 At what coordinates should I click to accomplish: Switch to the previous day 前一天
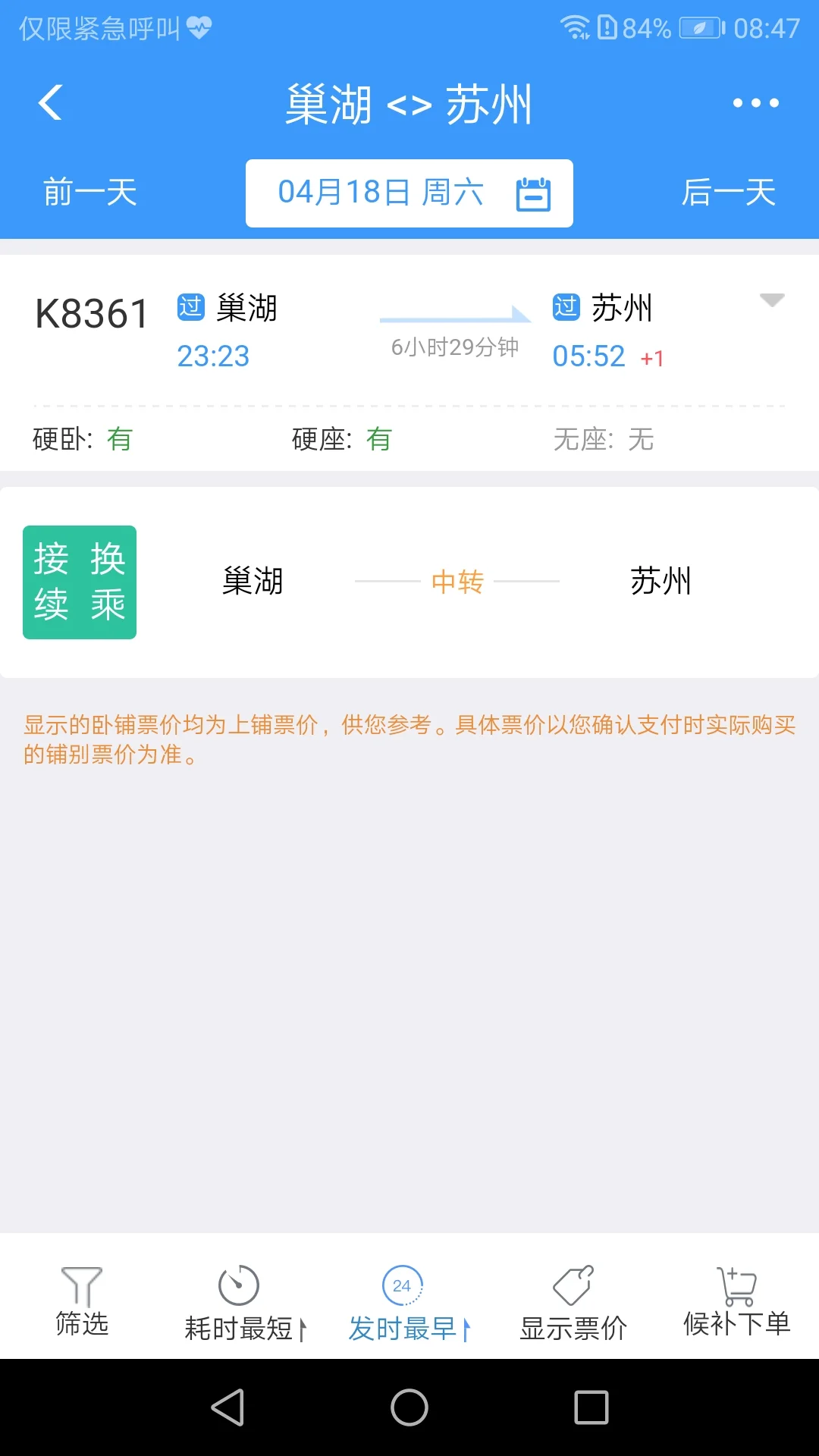click(x=89, y=193)
